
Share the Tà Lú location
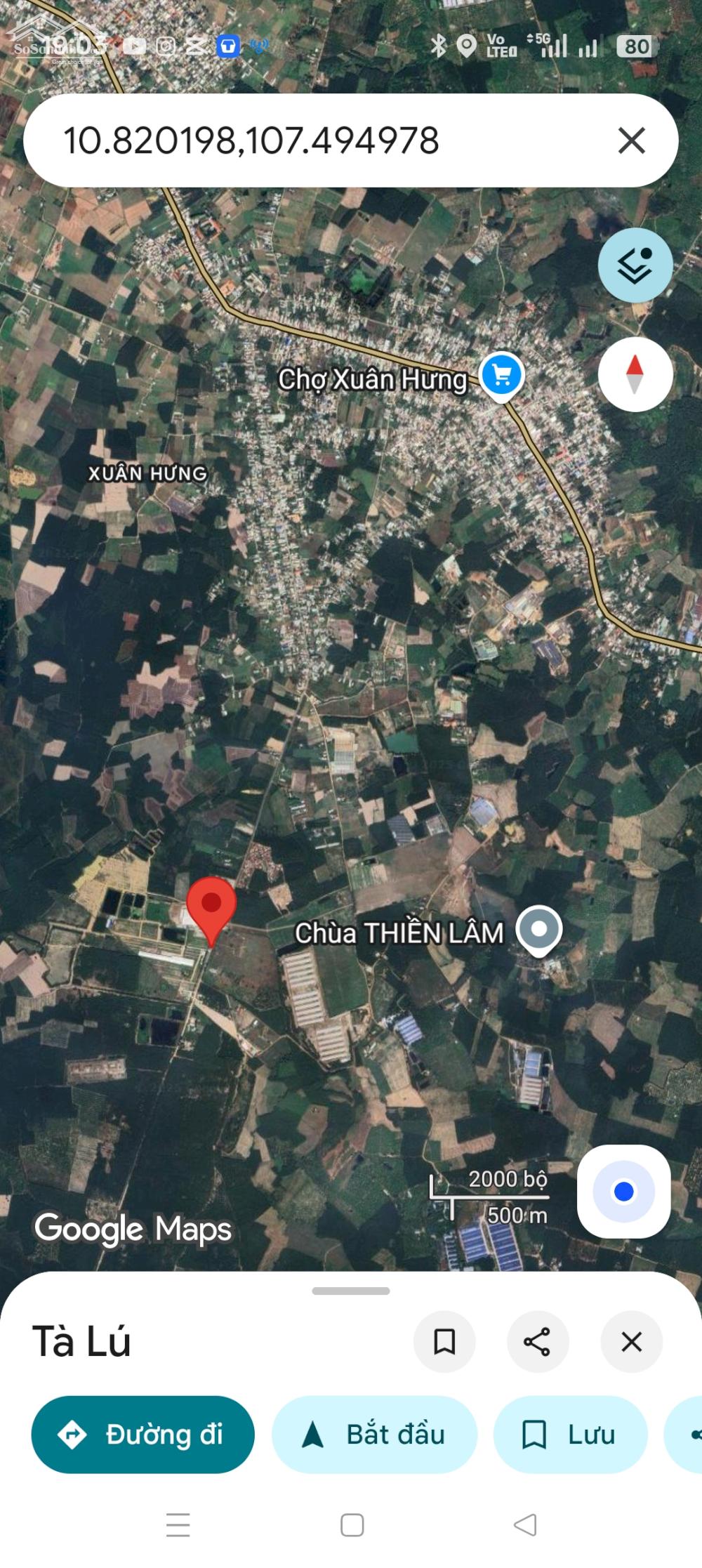tap(537, 1342)
